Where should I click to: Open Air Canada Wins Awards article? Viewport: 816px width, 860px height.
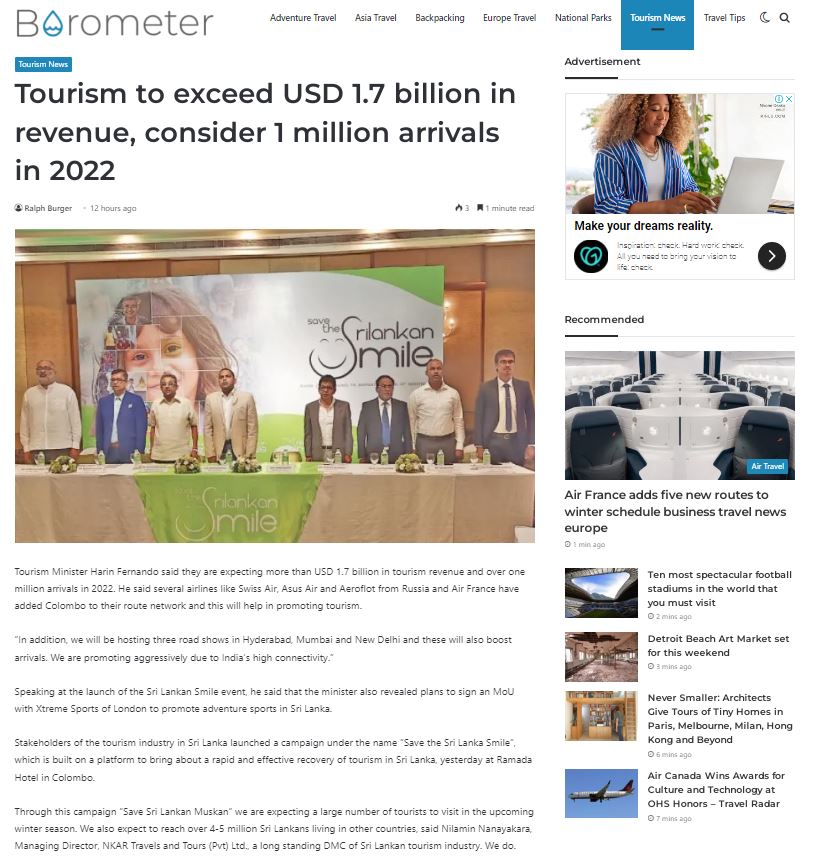(716, 789)
